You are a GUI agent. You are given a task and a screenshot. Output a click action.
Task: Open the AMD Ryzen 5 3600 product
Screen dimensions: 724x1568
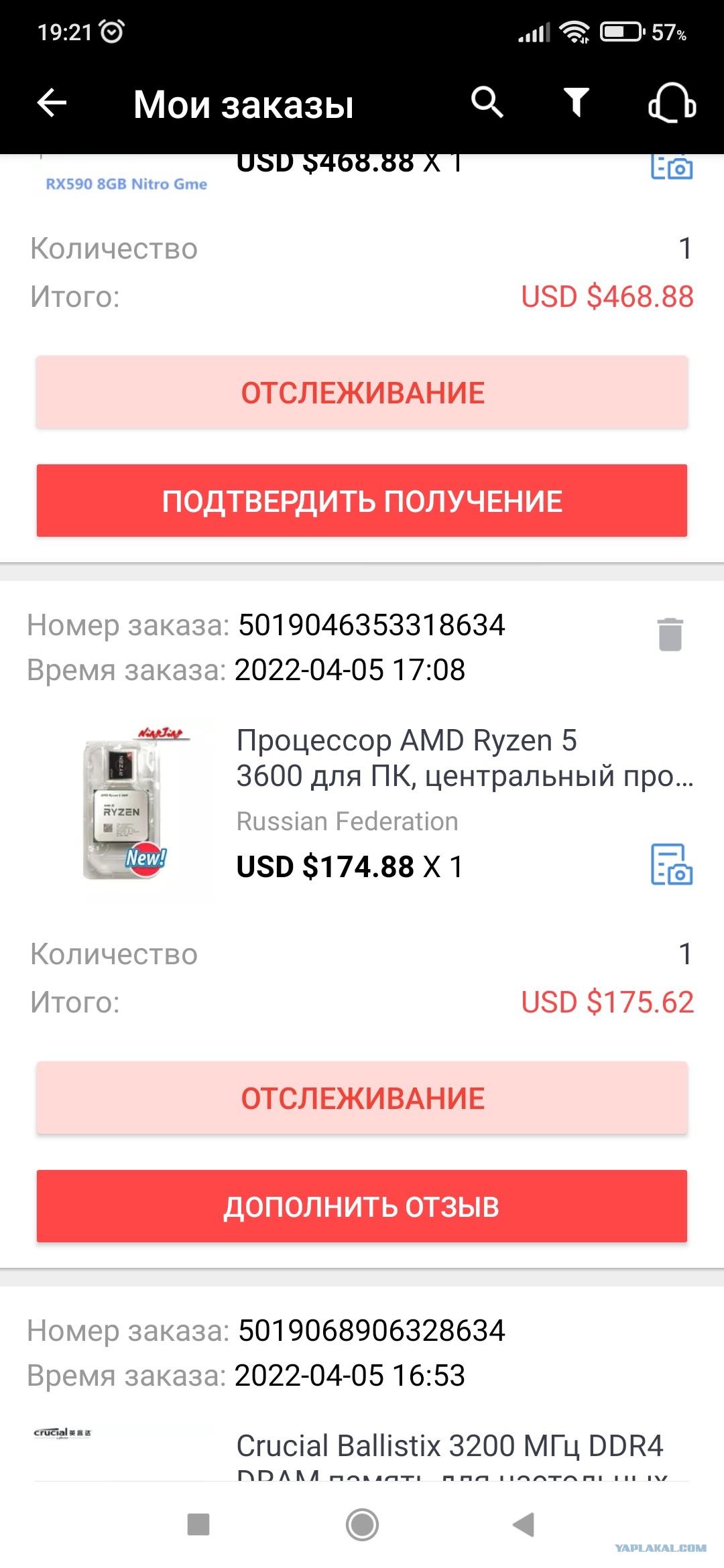(x=464, y=758)
